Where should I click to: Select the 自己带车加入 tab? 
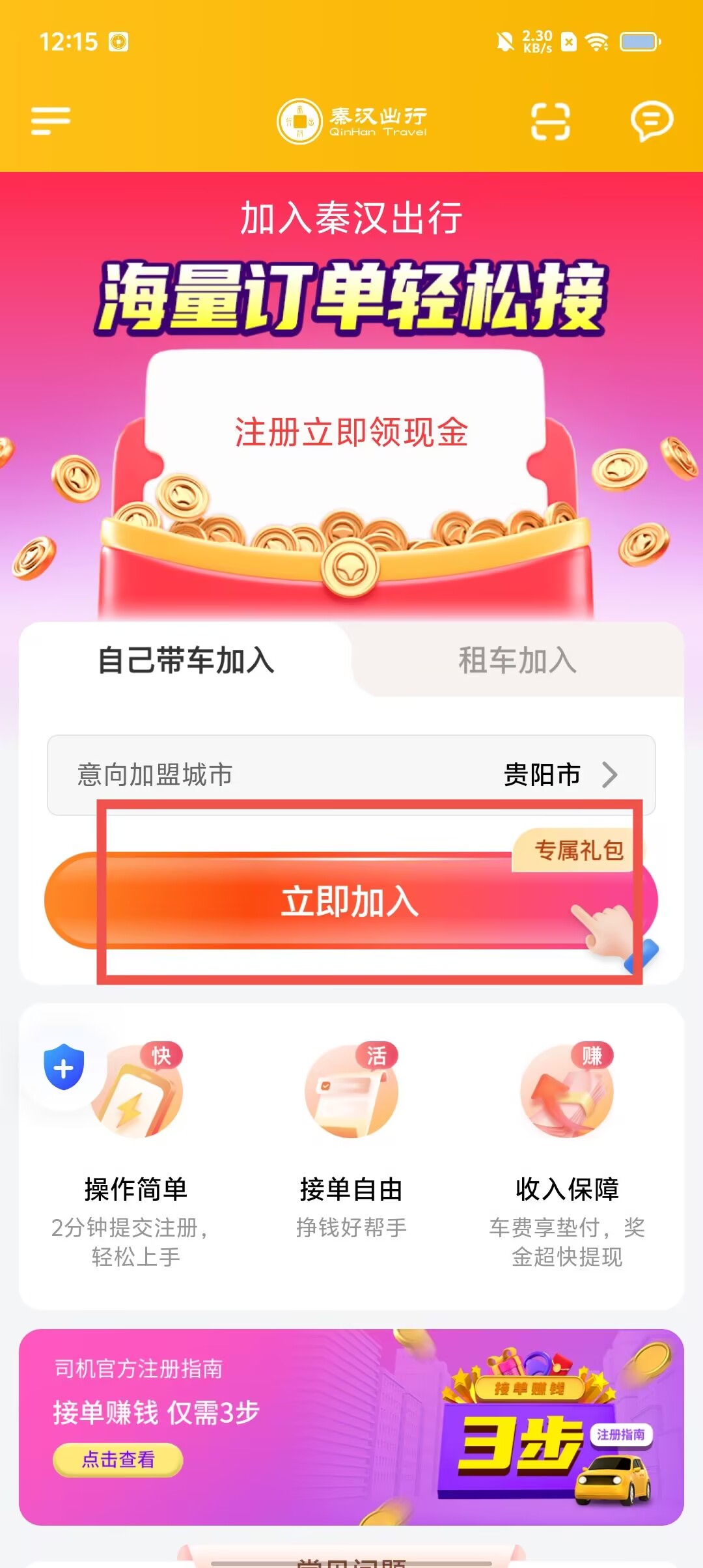point(186,660)
